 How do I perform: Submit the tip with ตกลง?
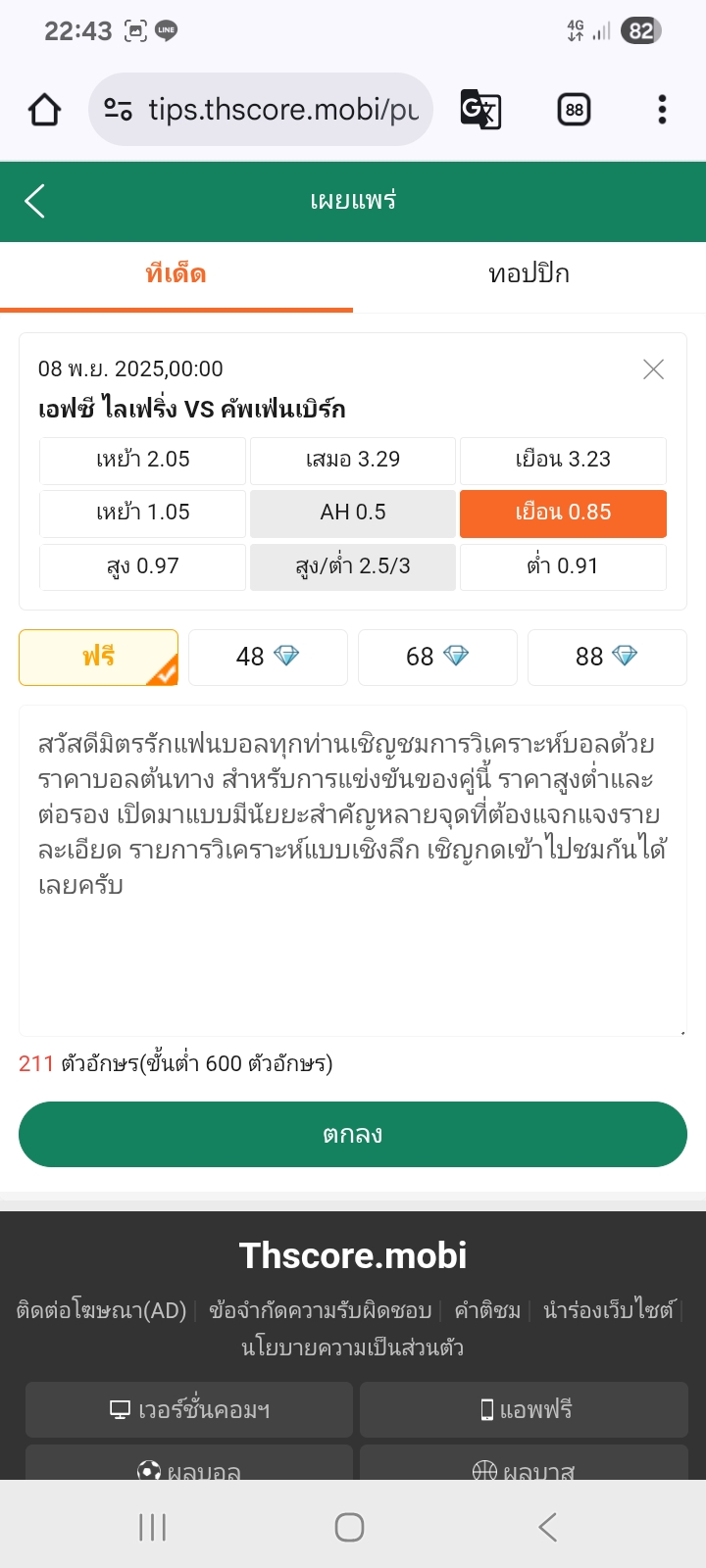[353, 1134]
